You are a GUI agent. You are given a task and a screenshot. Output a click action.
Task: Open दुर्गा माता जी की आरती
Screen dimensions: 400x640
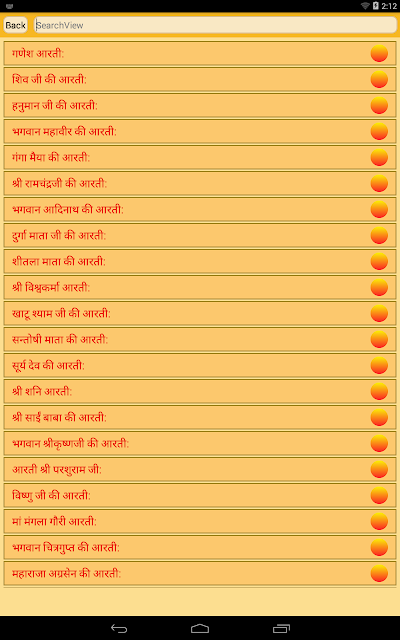(x=200, y=236)
